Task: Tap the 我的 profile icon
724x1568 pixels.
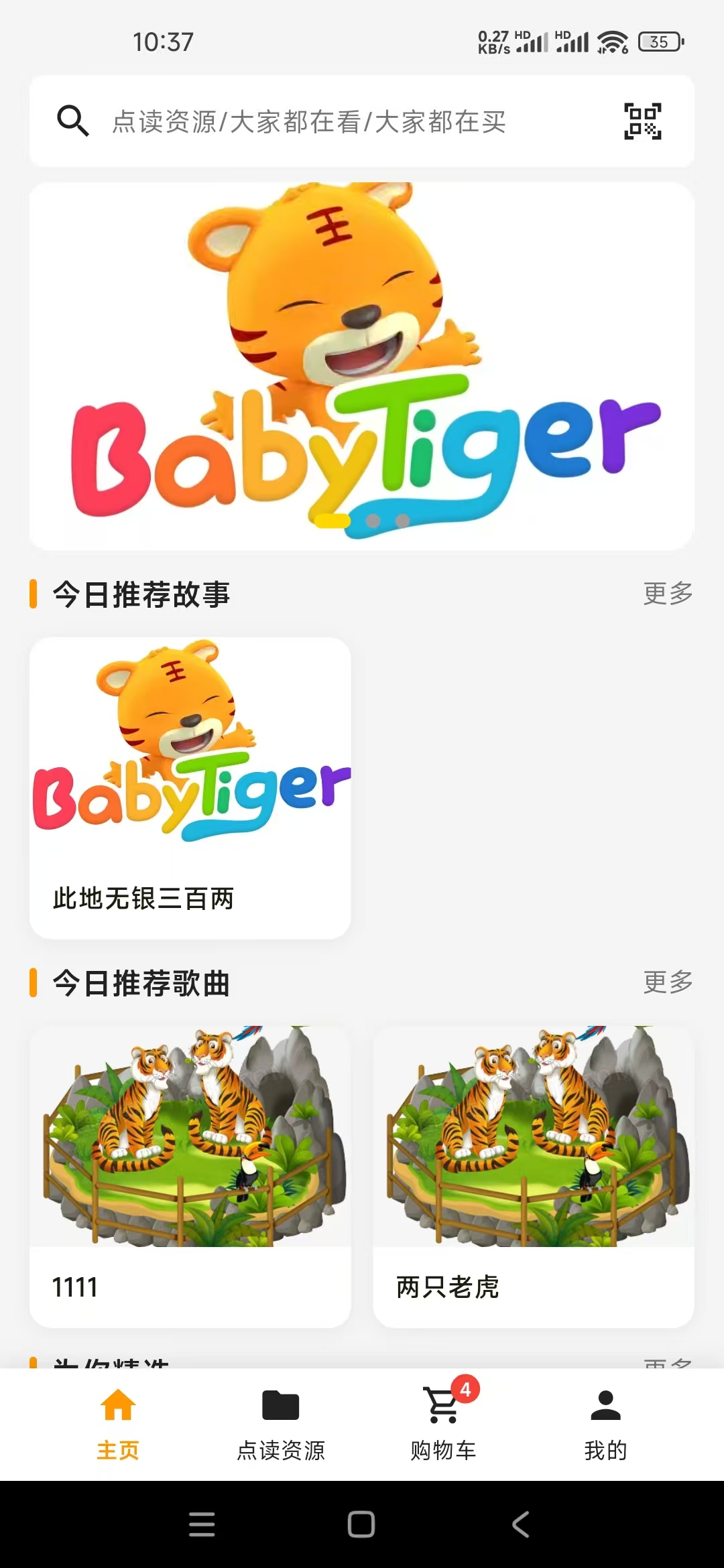Action: (x=605, y=1406)
